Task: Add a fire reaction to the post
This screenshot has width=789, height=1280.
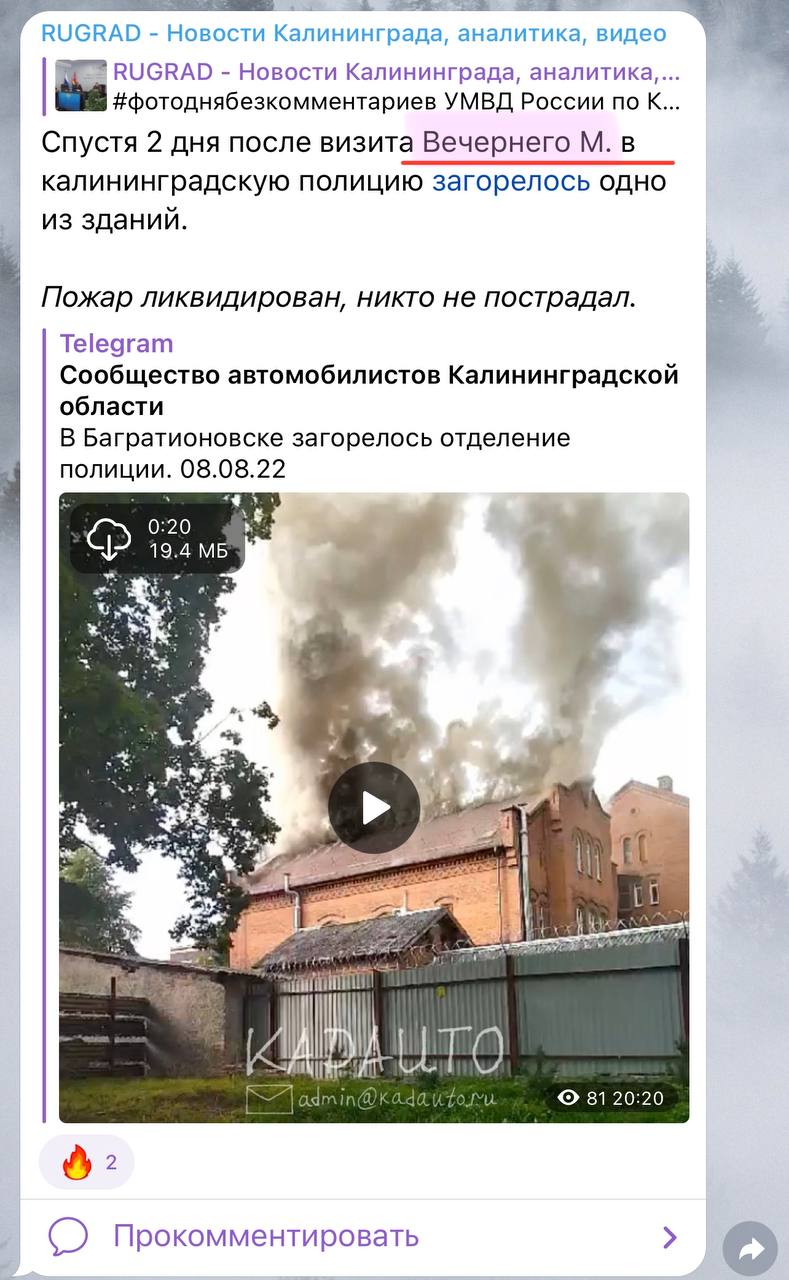Action: pyautogui.click(x=86, y=1162)
